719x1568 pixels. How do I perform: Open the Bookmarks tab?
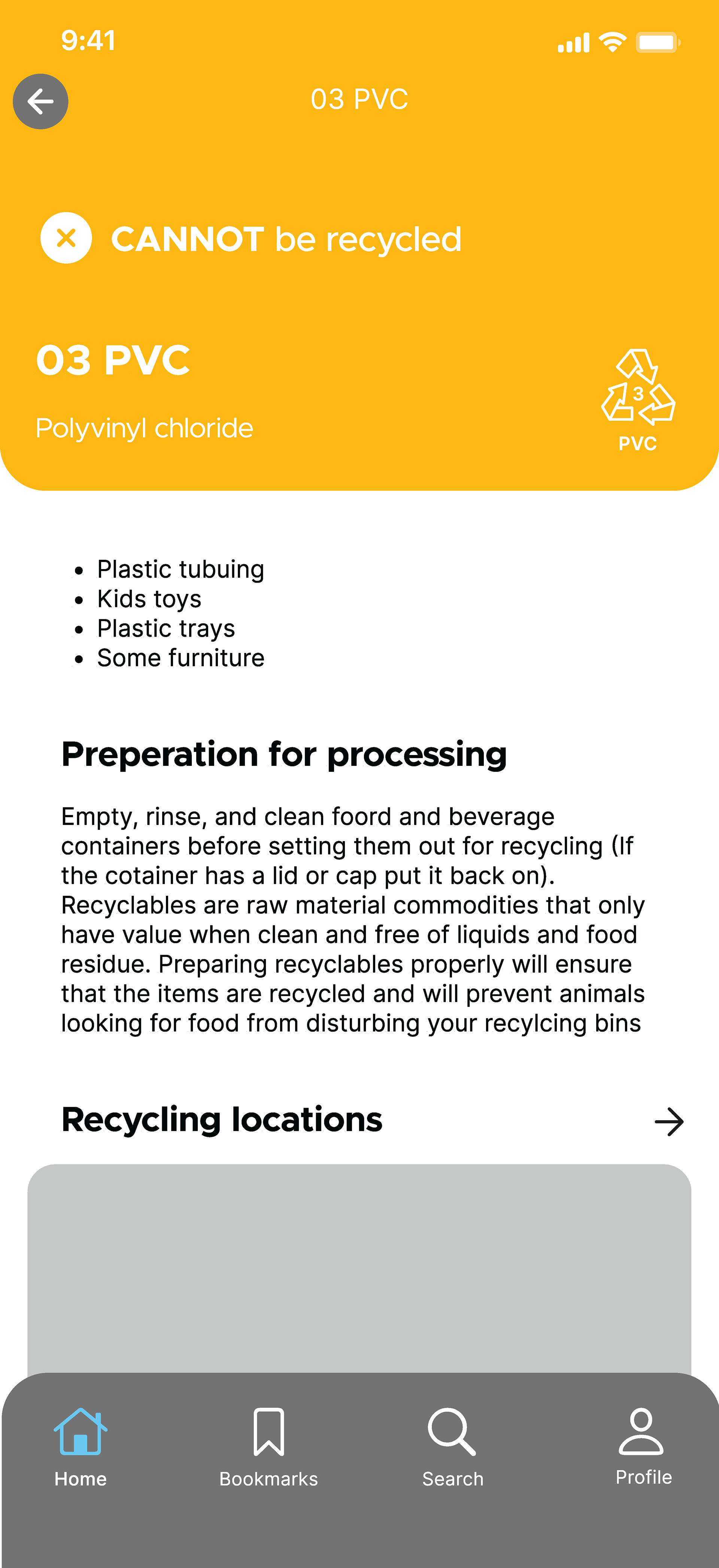[268, 1447]
